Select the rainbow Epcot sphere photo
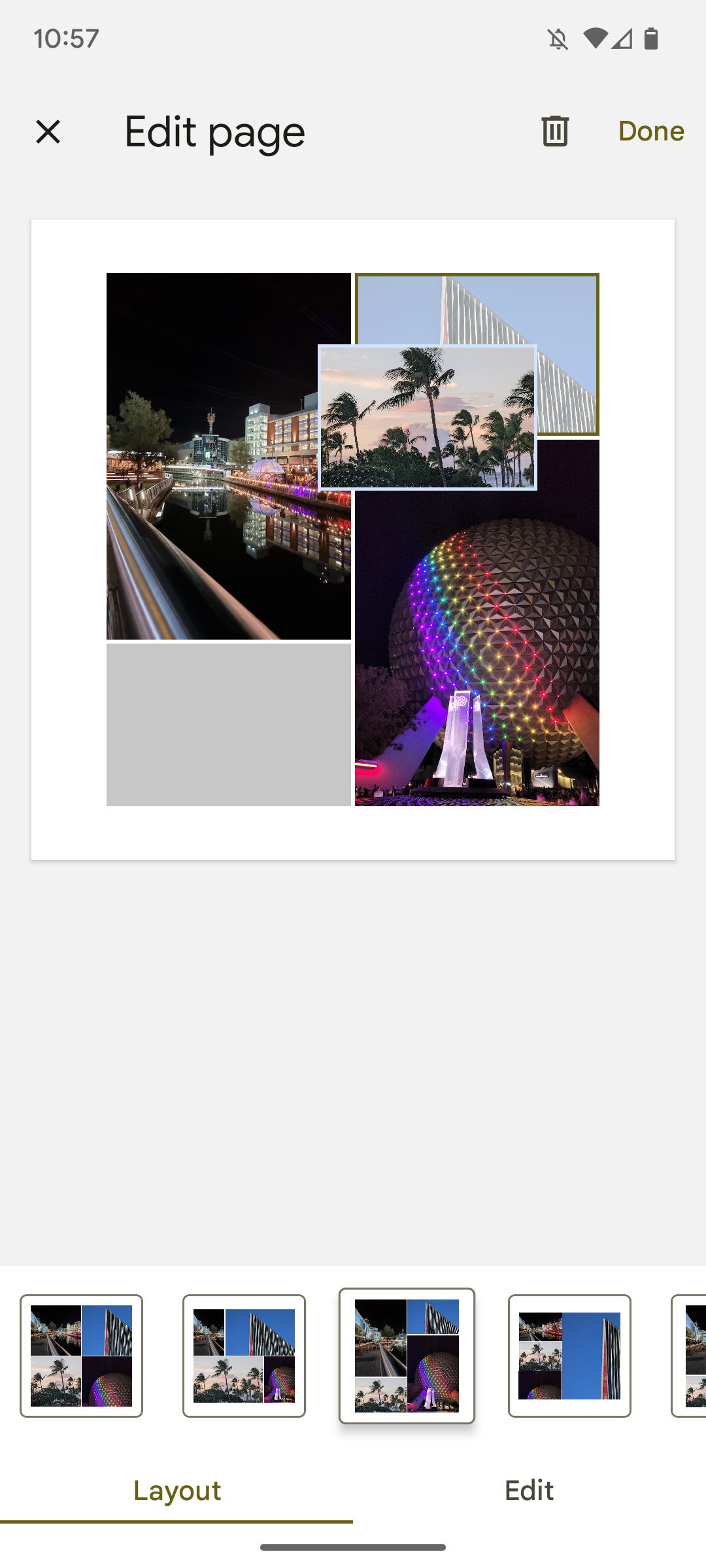The image size is (706, 1568). [x=477, y=653]
